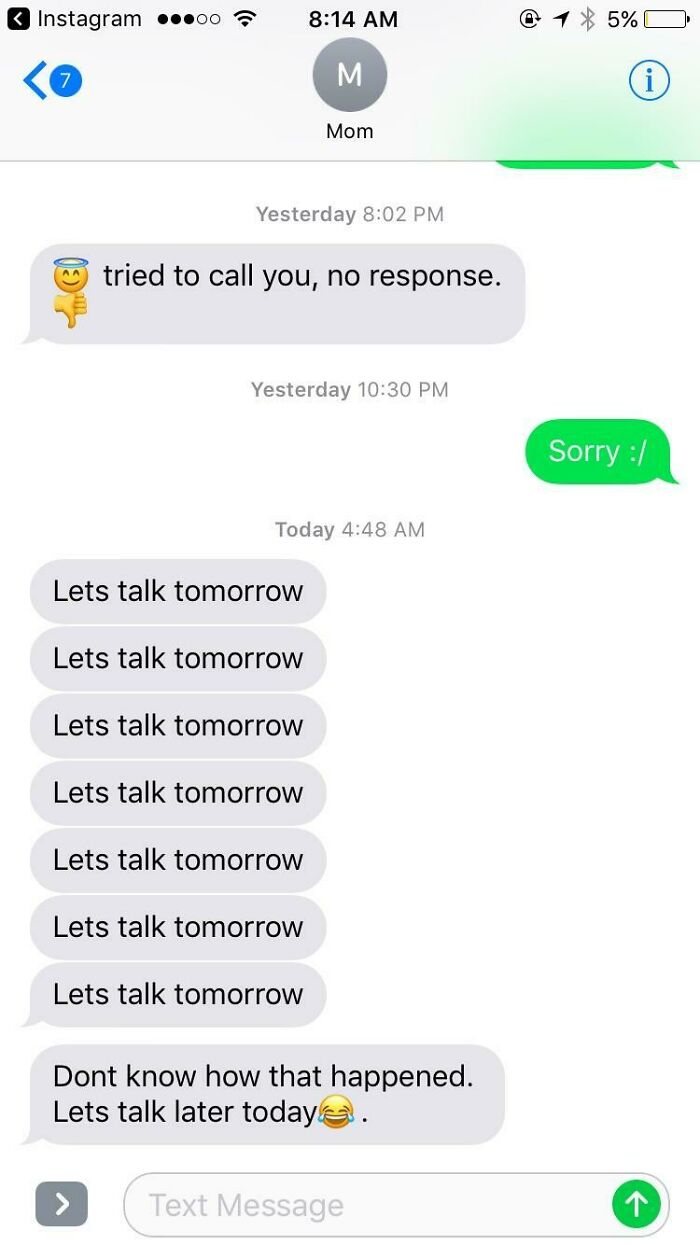Screen dimensions: 700x1245
Task: Tap the Text Message input field
Action: click(370, 1204)
